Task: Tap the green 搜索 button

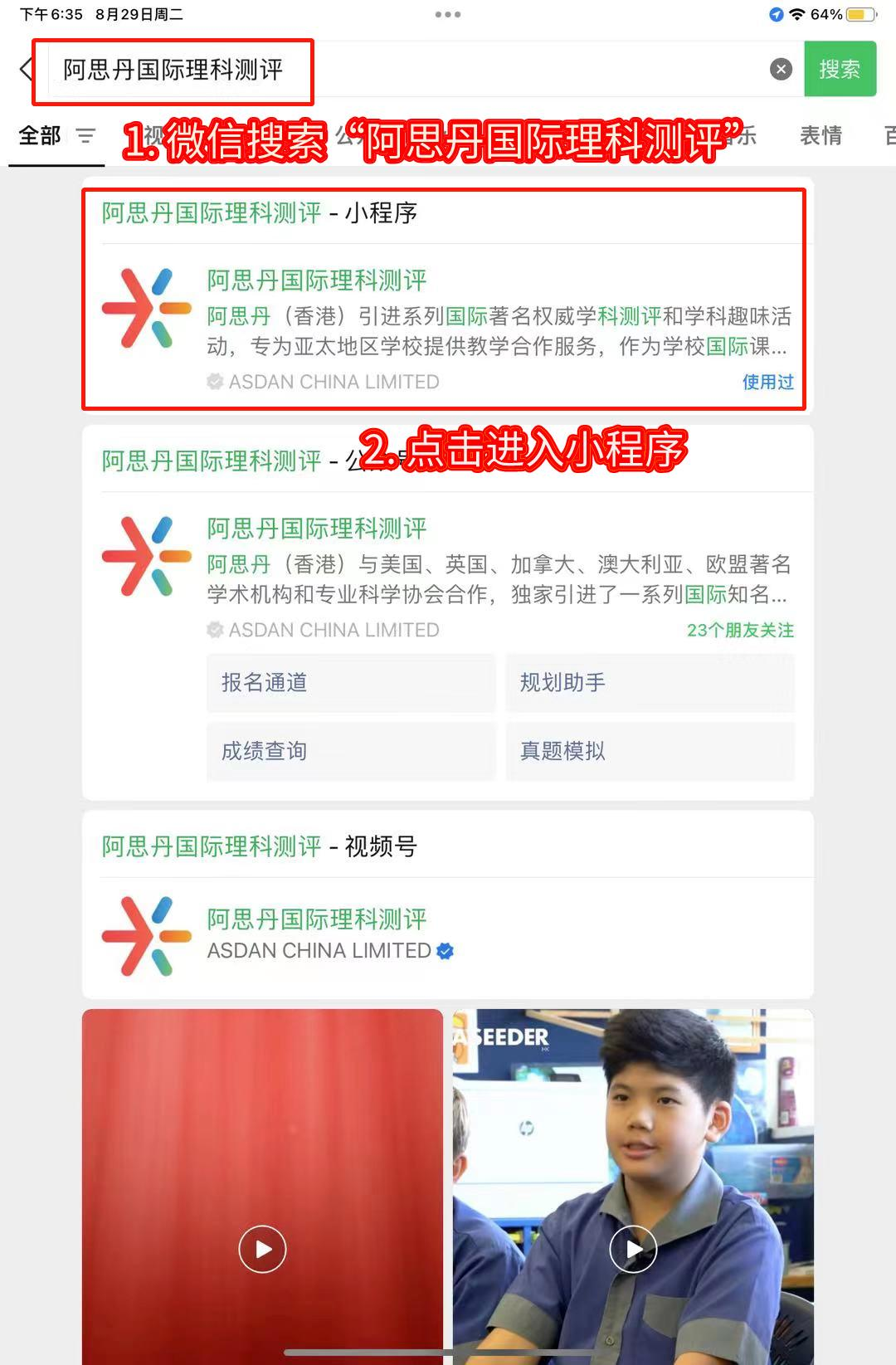Action: (x=840, y=70)
